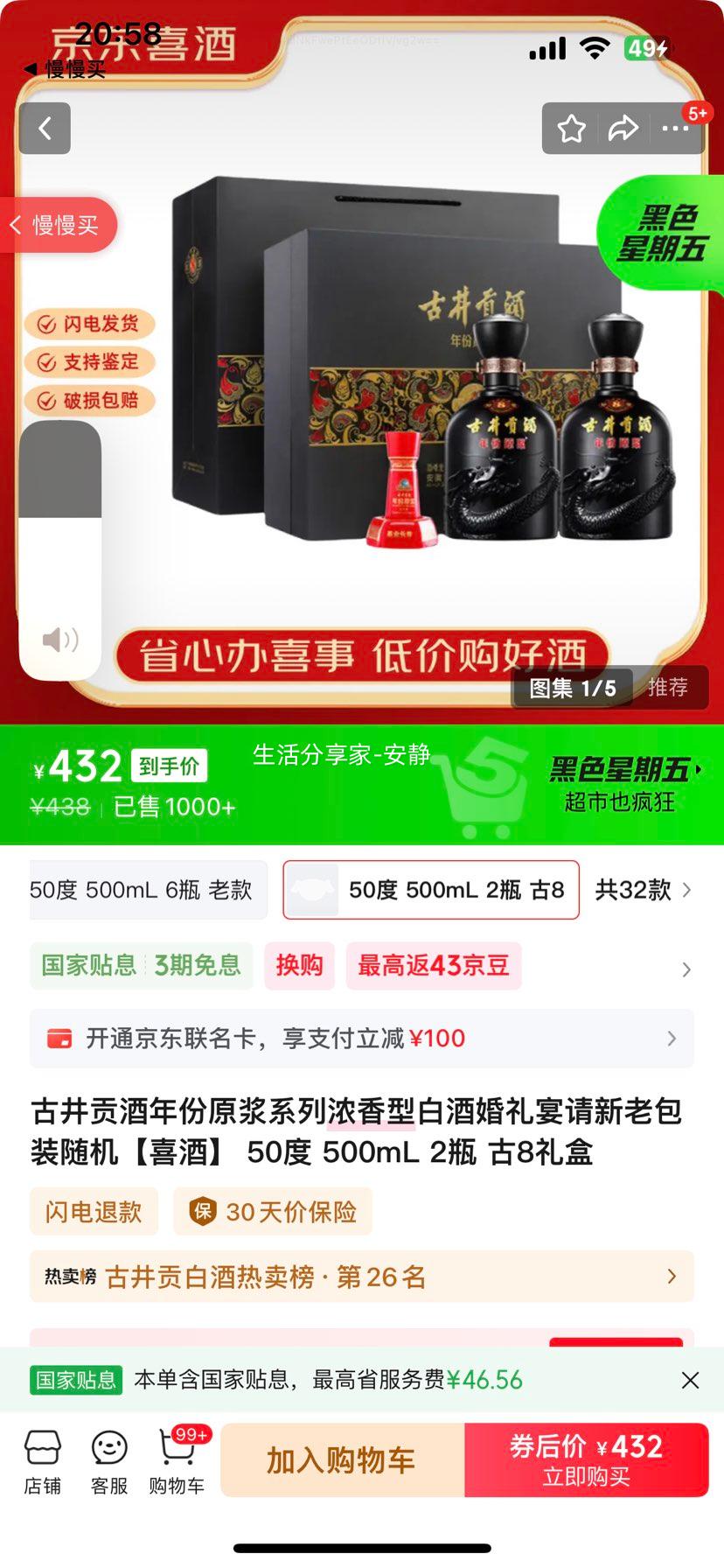Select the 50度 500mL 6瓶 老款 variant
The height and width of the screenshot is (1568, 724).
[x=145, y=889]
